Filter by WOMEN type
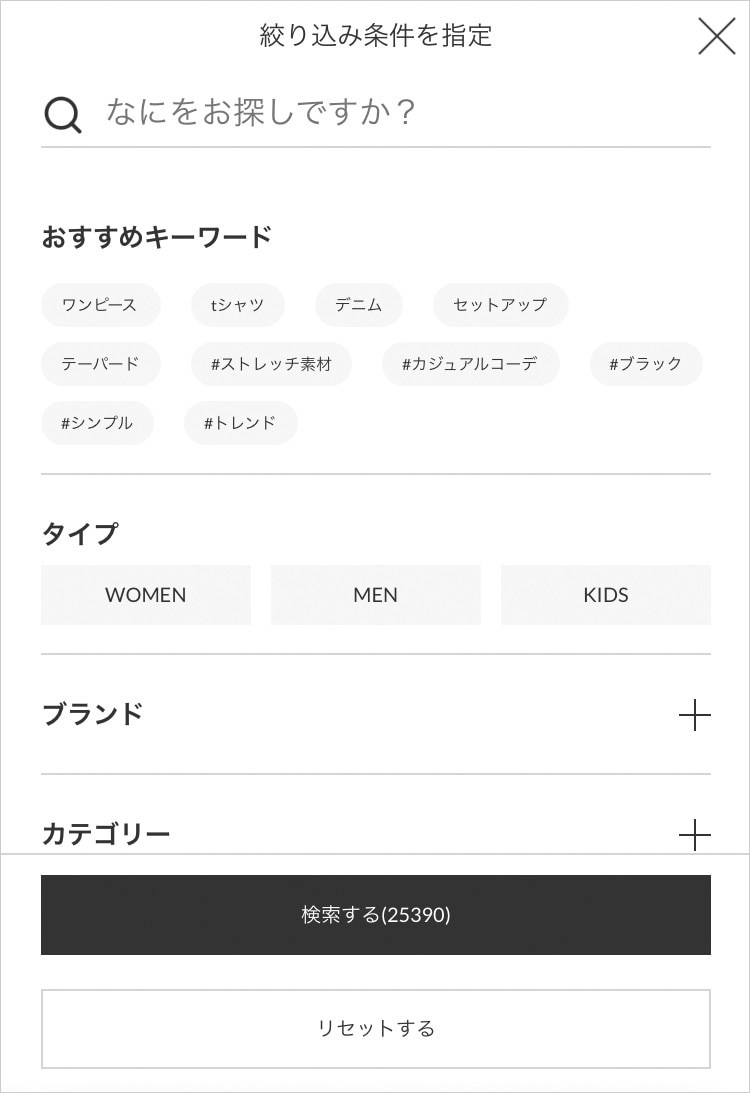 146,595
